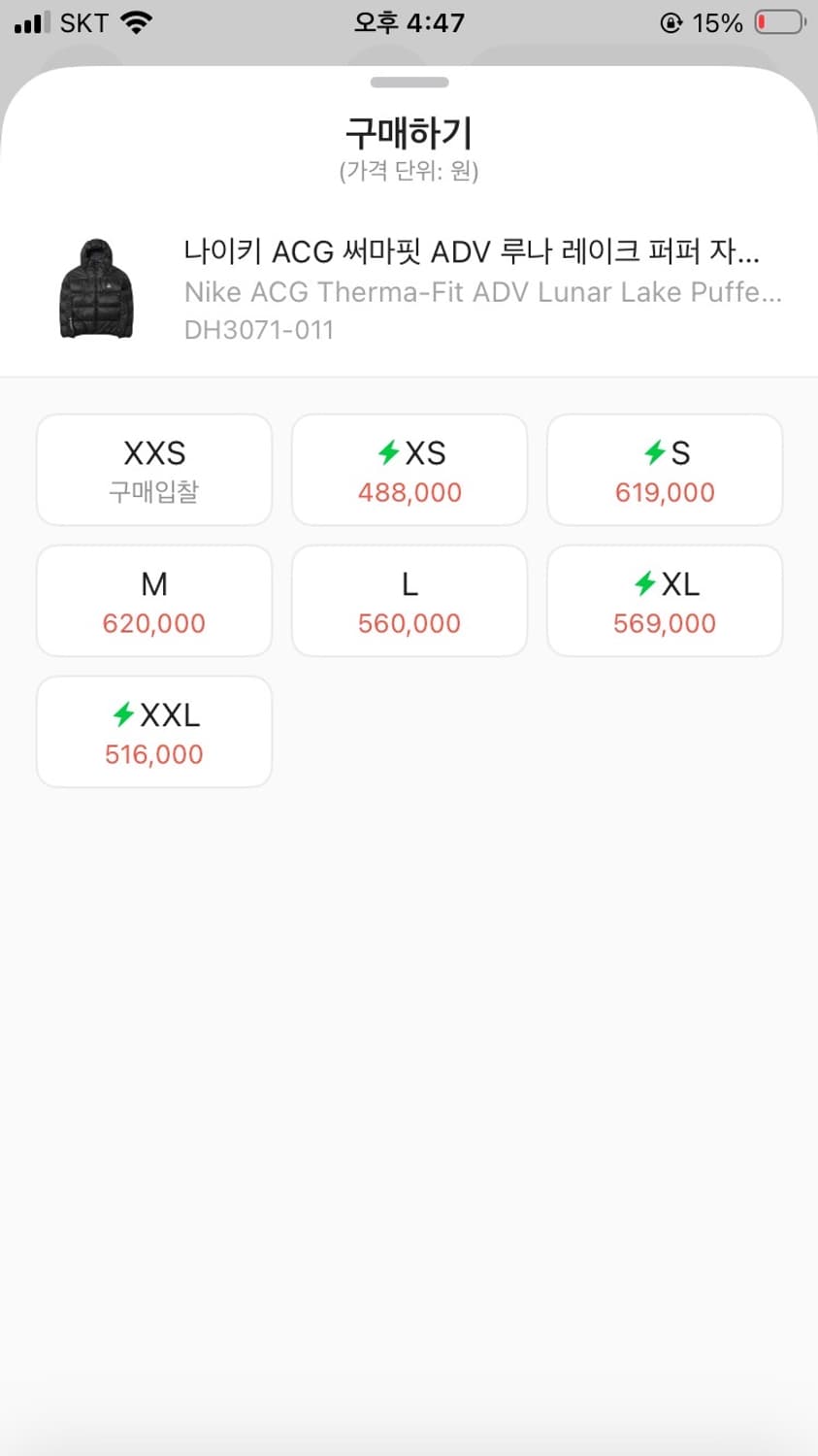The width and height of the screenshot is (818, 1456).
Task: Tap the orientation lock icon near the battery
Action: (x=671, y=21)
